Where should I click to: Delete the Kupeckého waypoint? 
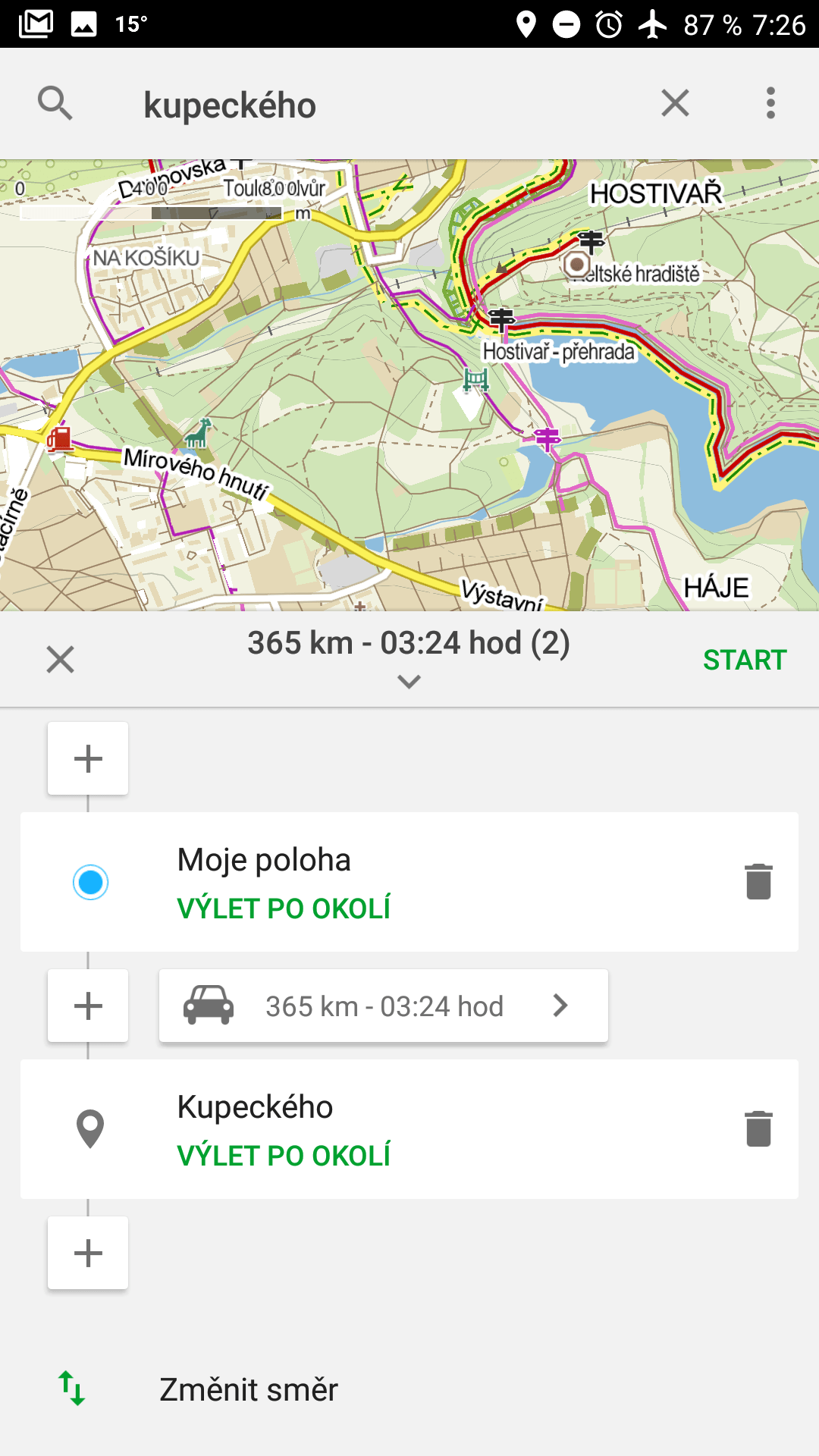758,1128
